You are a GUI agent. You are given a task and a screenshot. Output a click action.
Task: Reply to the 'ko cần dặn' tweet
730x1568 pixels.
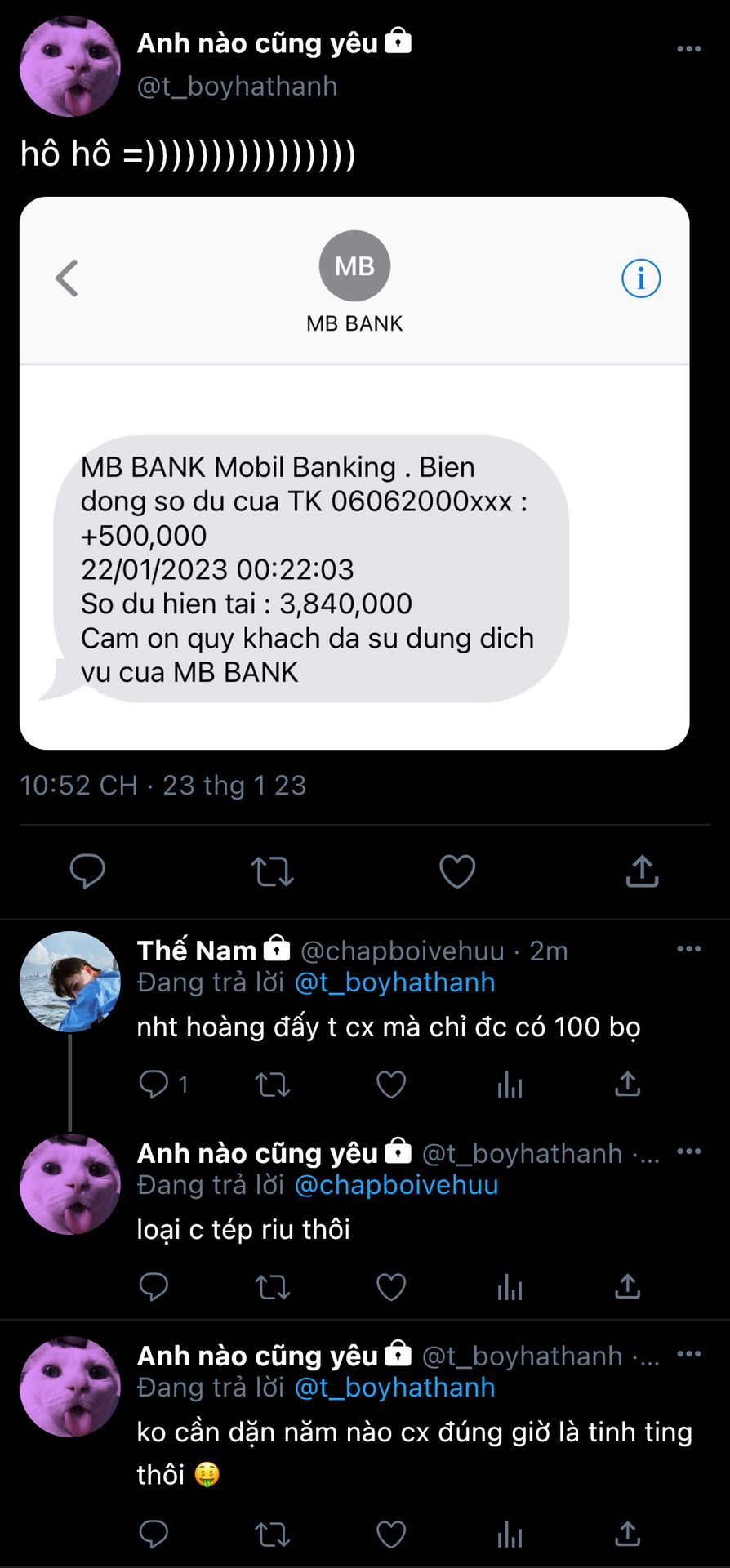(x=154, y=1535)
